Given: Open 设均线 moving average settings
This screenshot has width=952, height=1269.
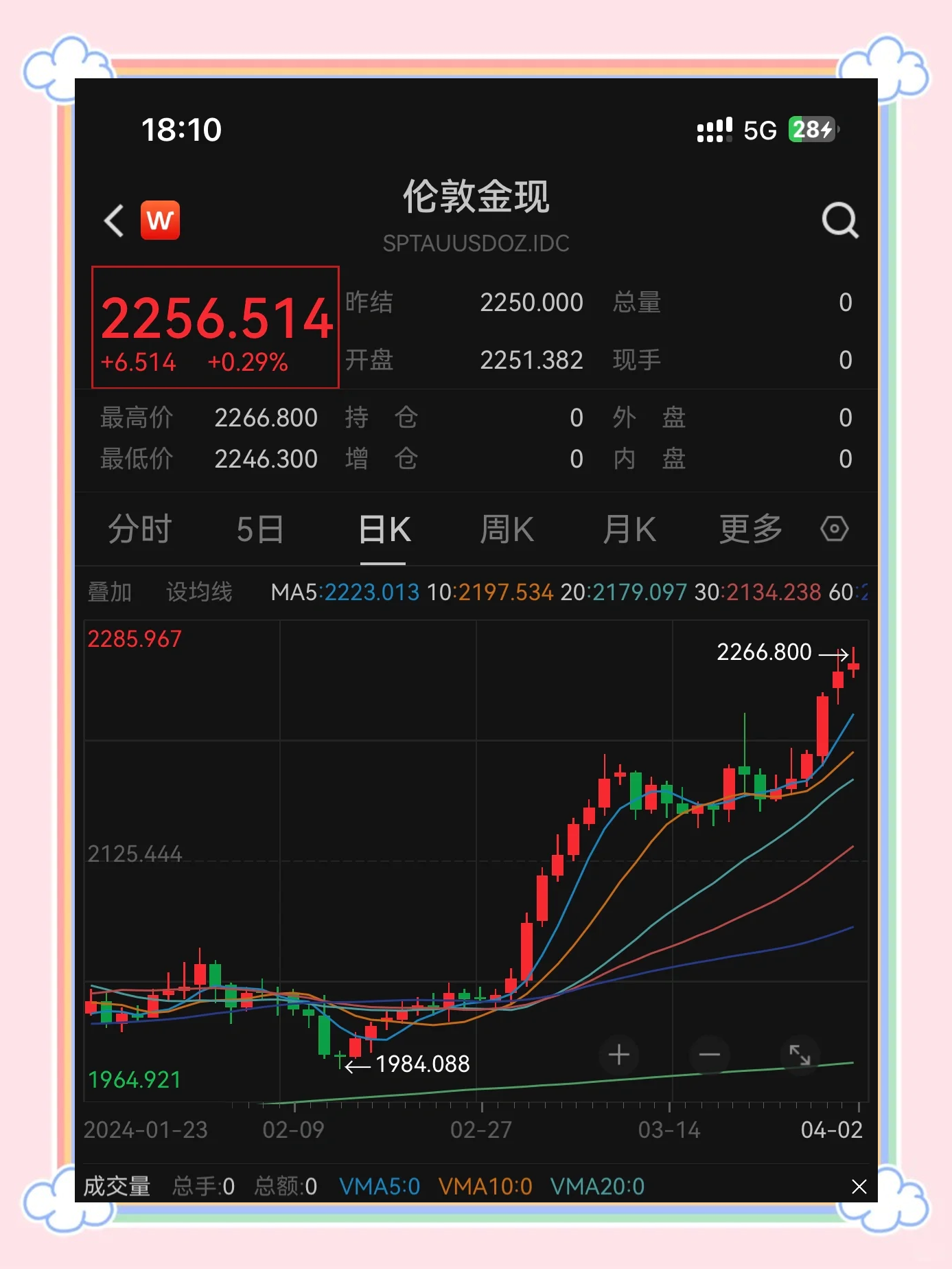Looking at the screenshot, I should pos(199,591).
